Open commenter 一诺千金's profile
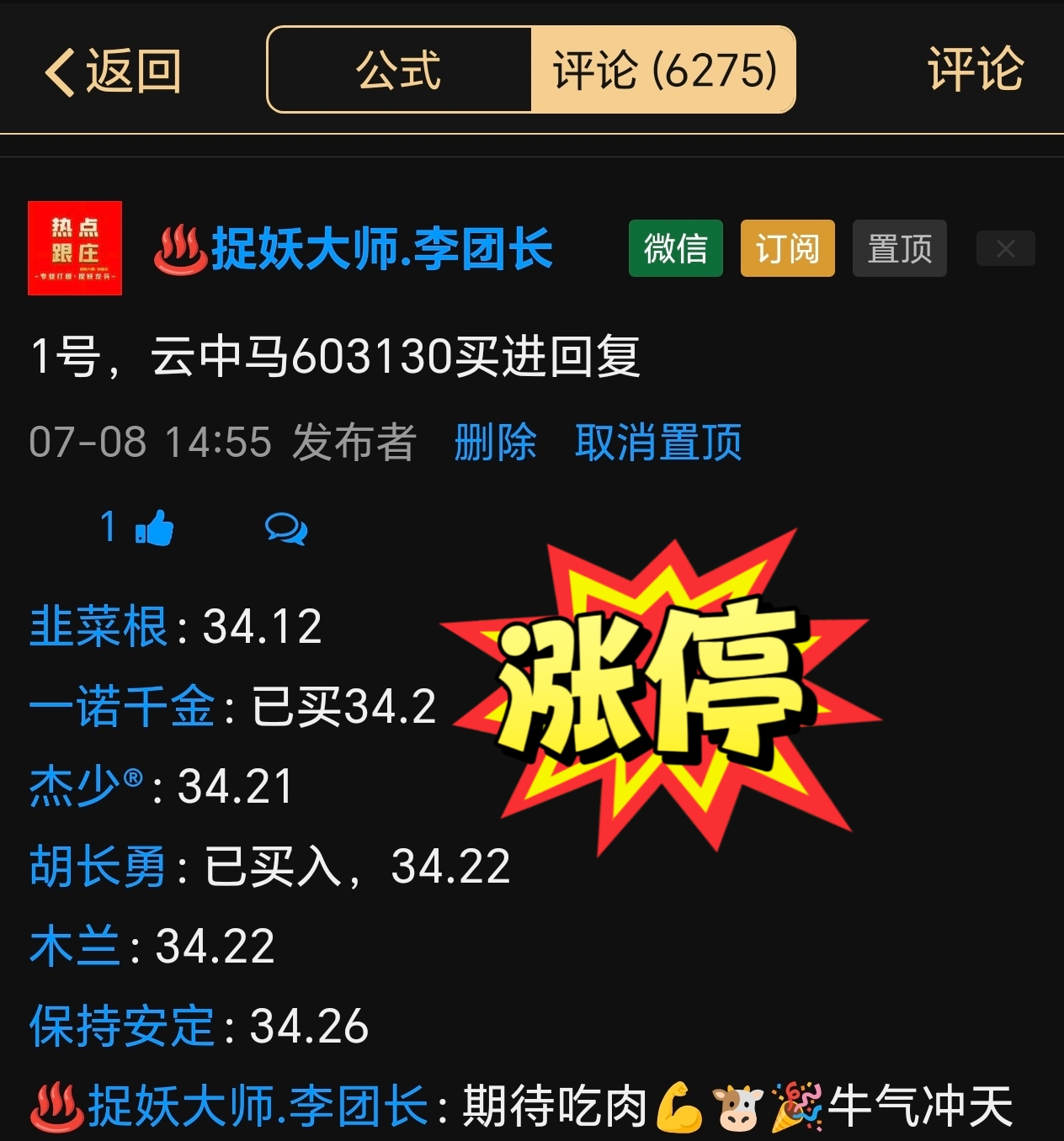The height and width of the screenshot is (1141, 1064). (122, 706)
